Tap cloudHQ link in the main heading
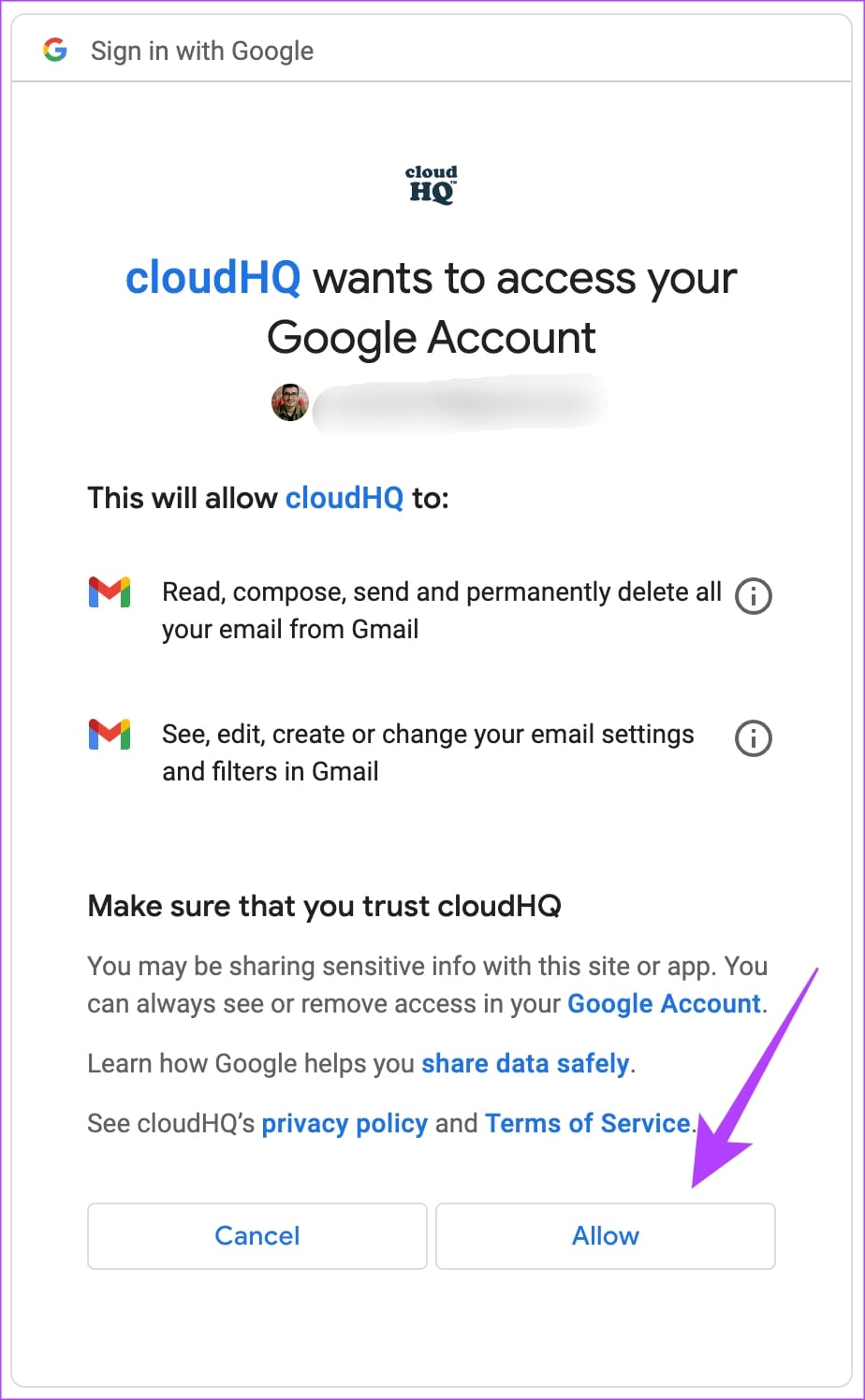The image size is (865, 1400). (213, 278)
